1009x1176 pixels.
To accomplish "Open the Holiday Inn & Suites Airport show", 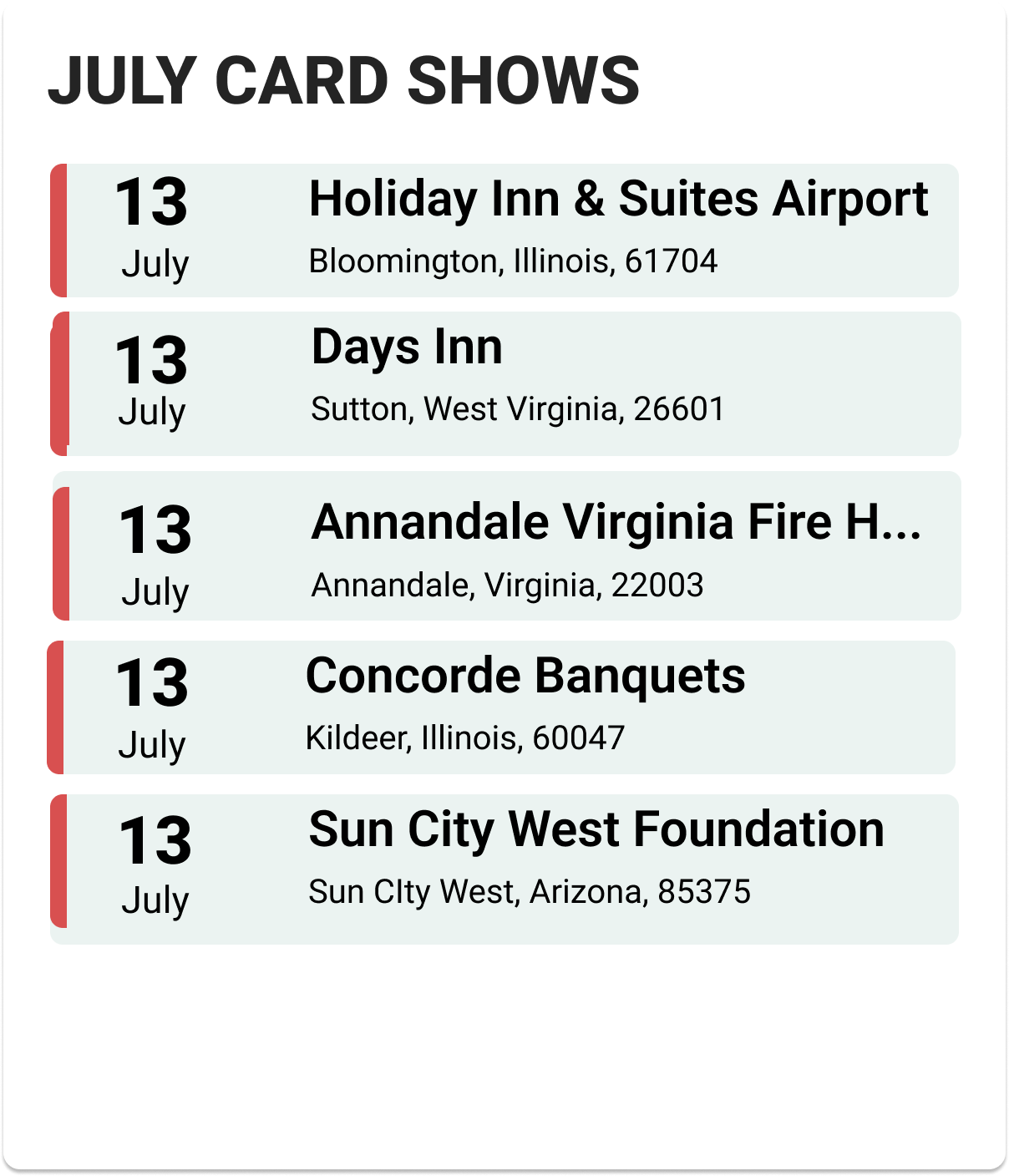I will pyautogui.click(x=618, y=200).
